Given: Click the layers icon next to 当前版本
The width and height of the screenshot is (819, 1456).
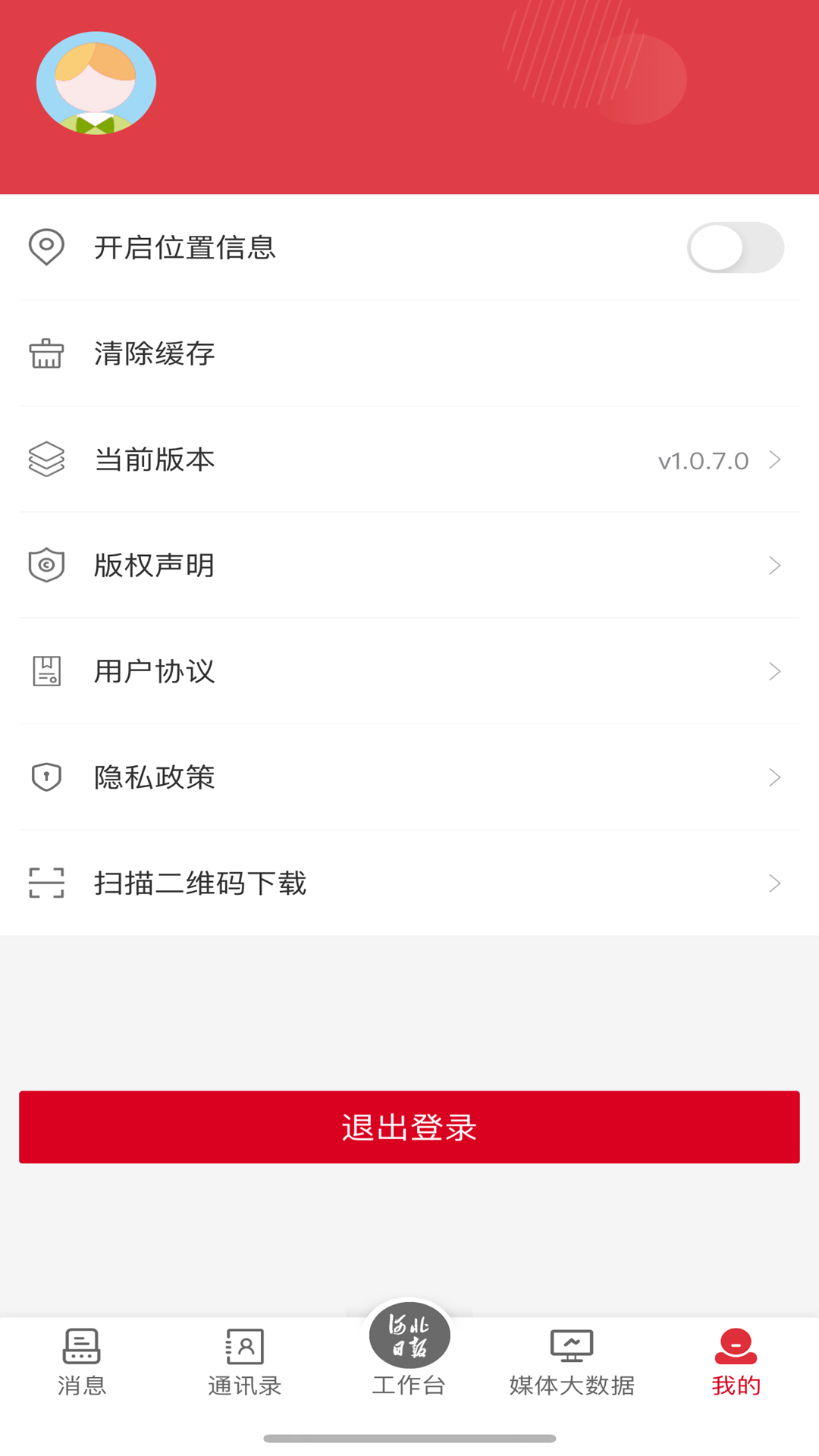Looking at the screenshot, I should click(46, 459).
